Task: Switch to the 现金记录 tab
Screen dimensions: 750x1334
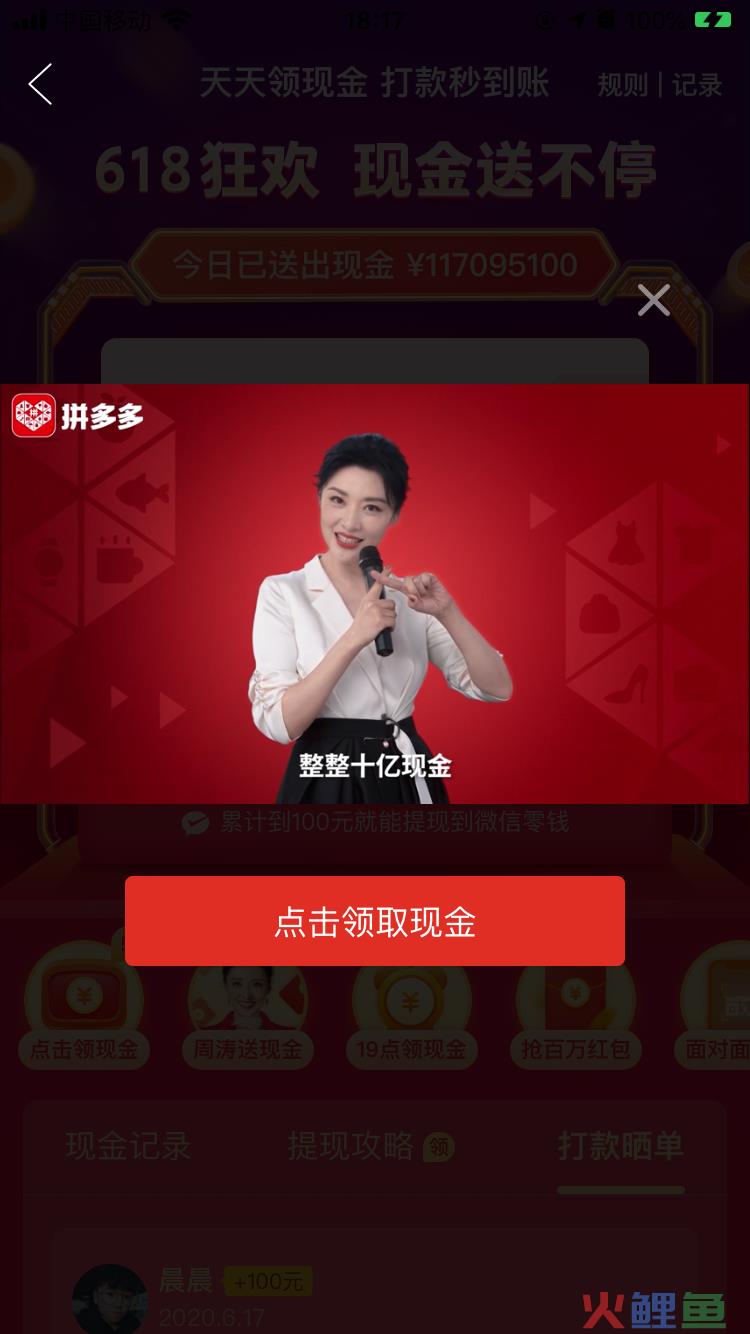Action: coord(128,1146)
